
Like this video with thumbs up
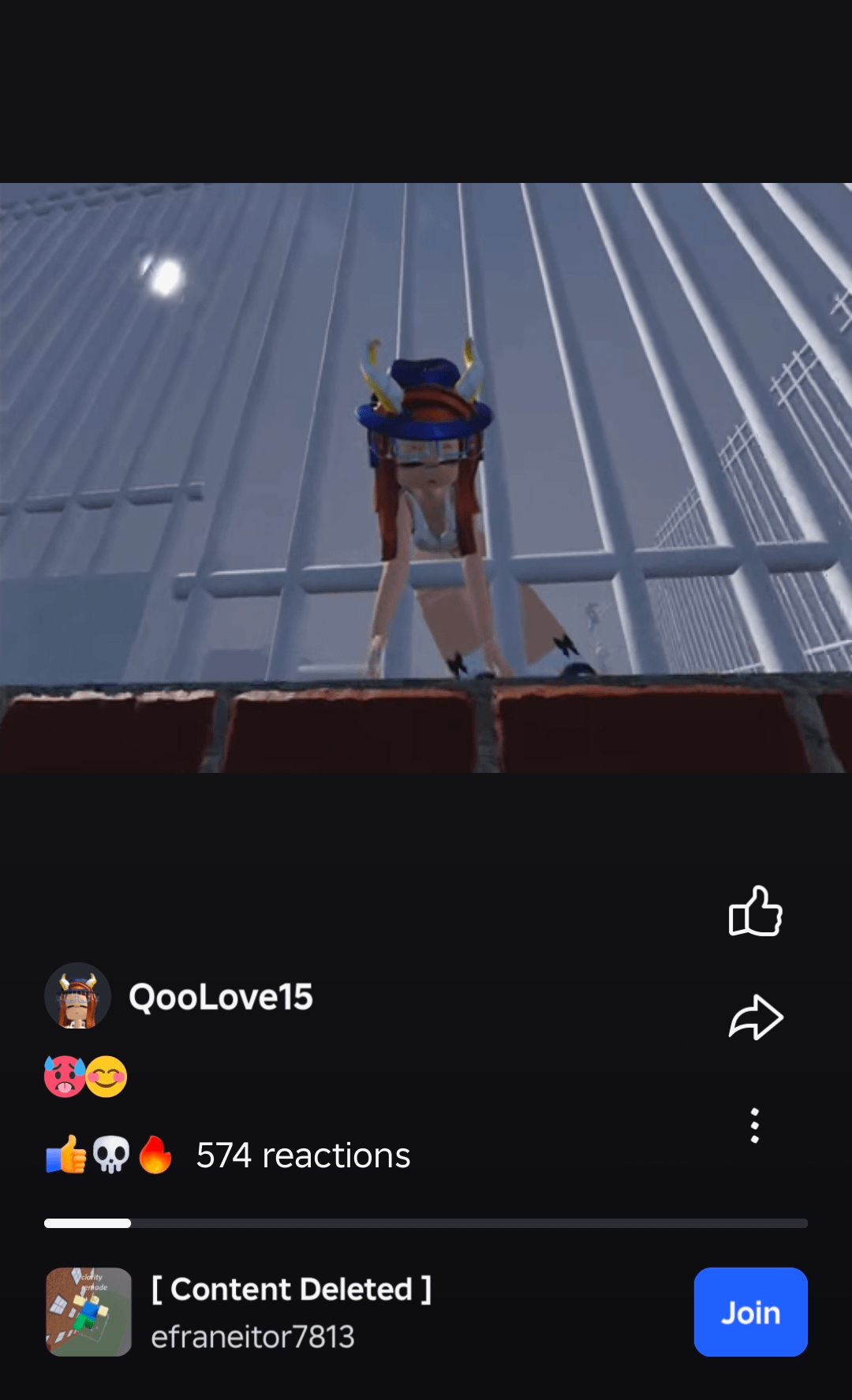click(755, 911)
